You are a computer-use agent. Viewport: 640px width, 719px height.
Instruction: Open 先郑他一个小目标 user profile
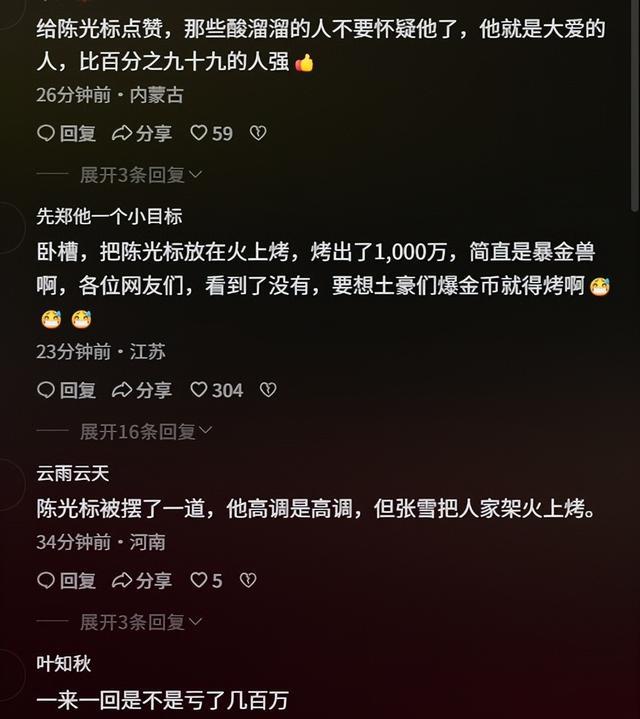109,216
